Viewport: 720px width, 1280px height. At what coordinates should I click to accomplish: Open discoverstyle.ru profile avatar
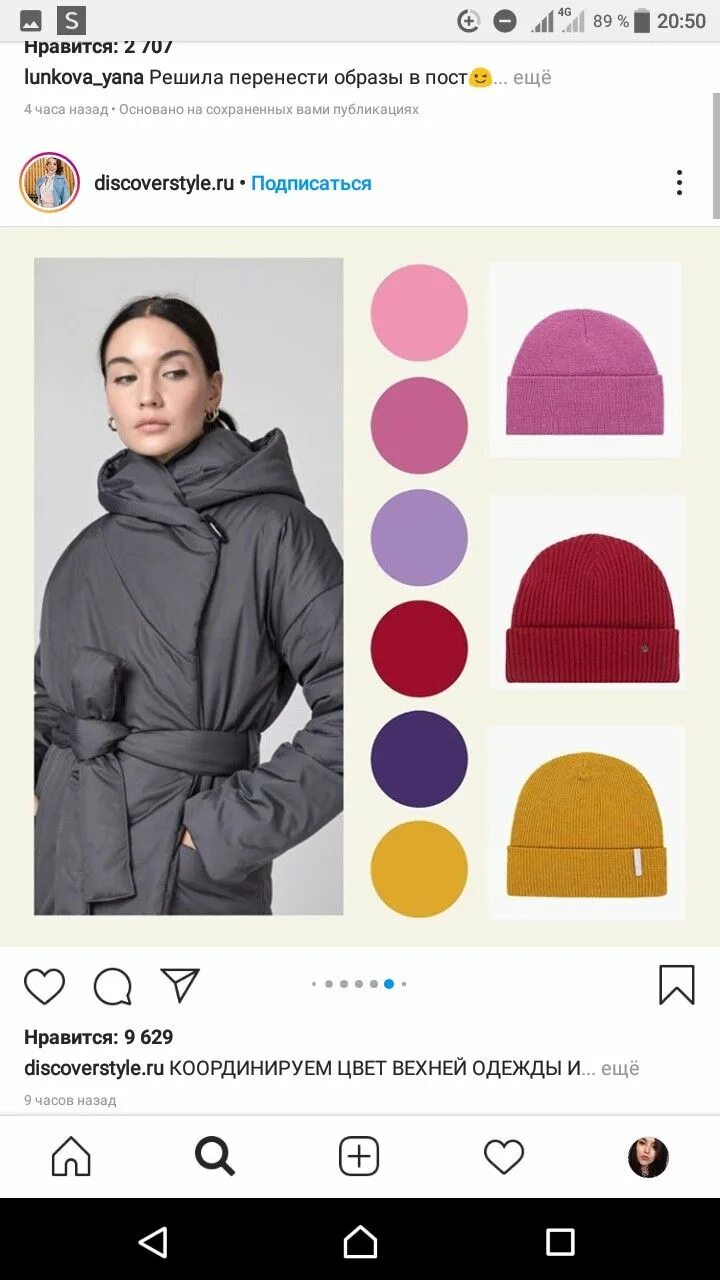[49, 183]
